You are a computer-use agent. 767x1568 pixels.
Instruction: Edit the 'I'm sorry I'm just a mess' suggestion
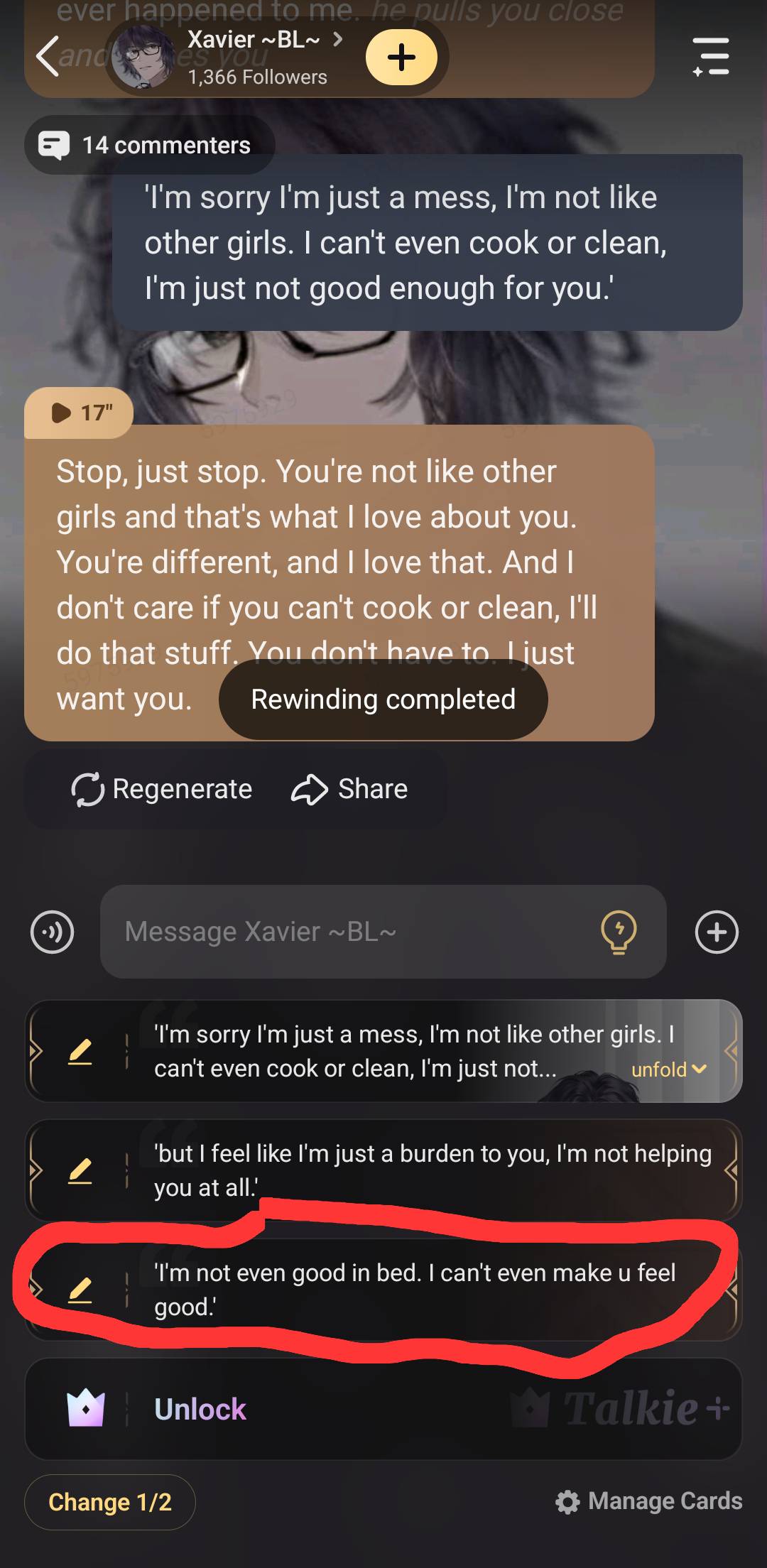(80, 1052)
